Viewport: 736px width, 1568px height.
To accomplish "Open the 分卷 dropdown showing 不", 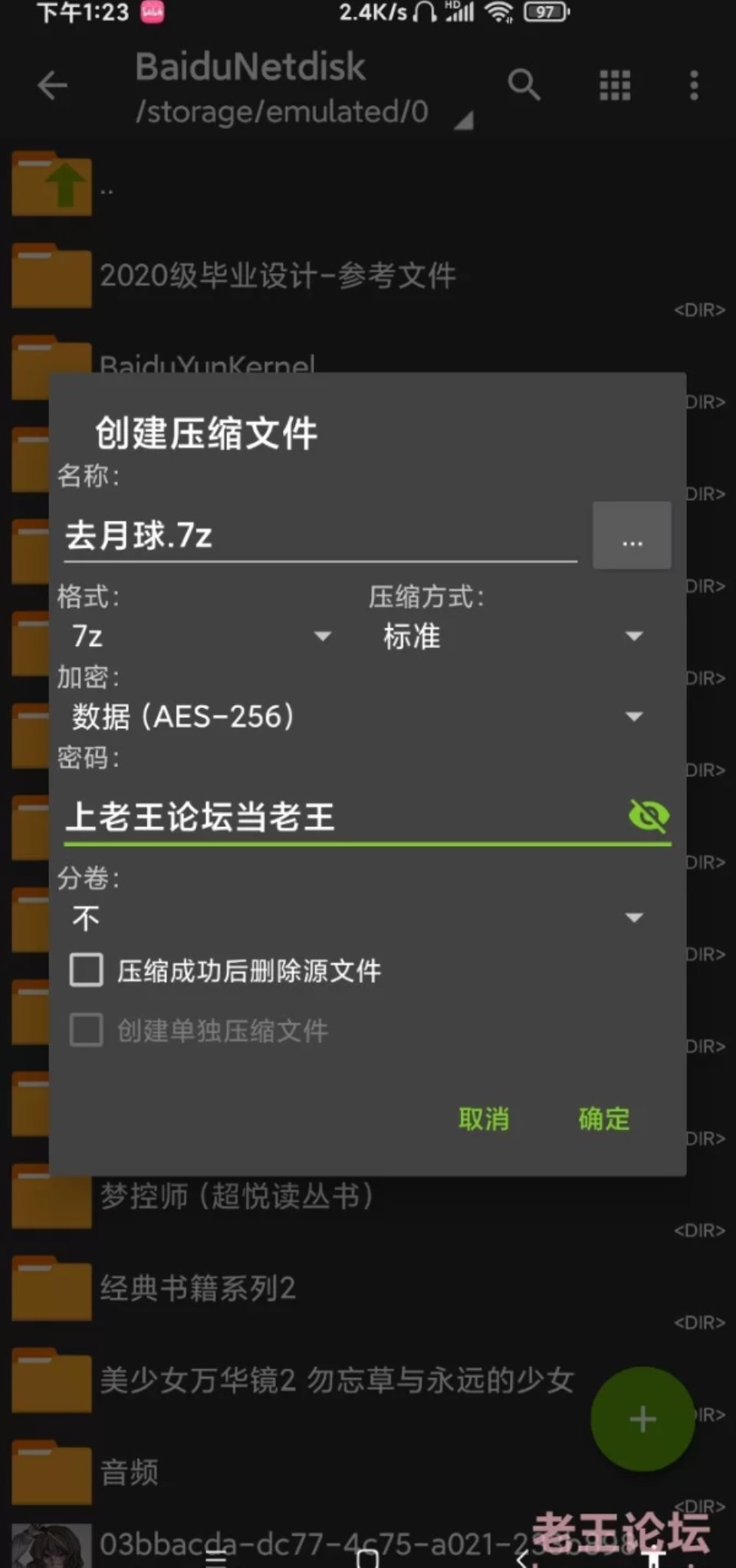I will 356,917.
